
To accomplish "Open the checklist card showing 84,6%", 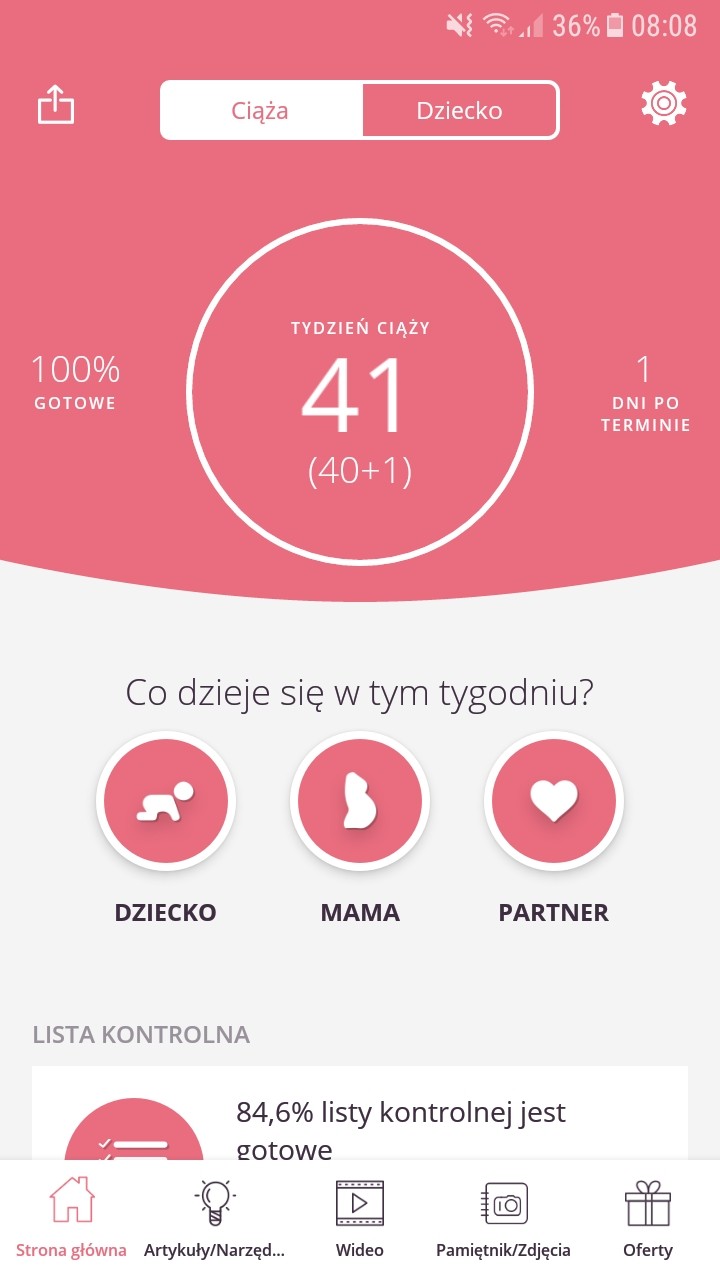I will (360, 1118).
